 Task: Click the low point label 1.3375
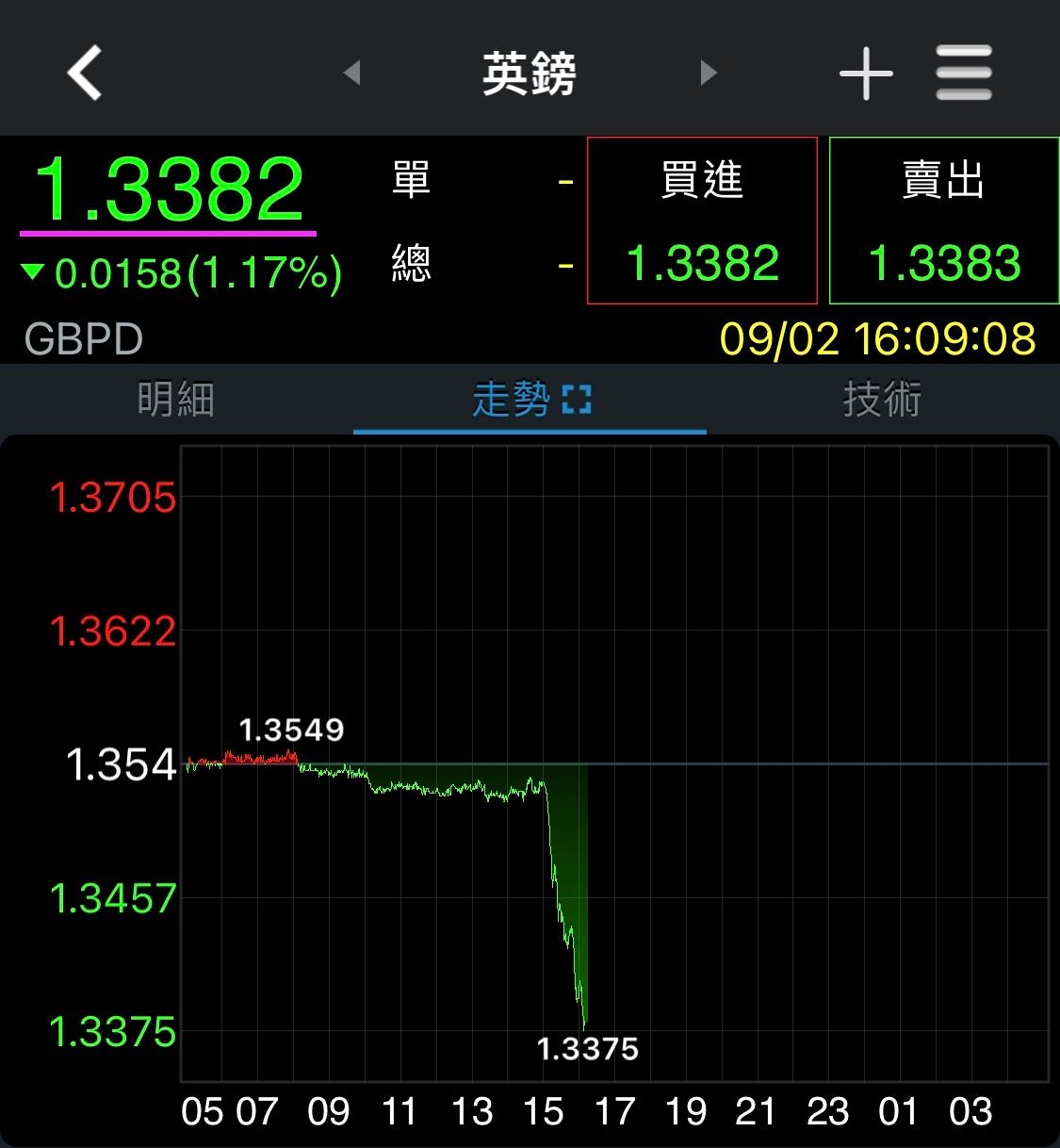click(x=588, y=1049)
